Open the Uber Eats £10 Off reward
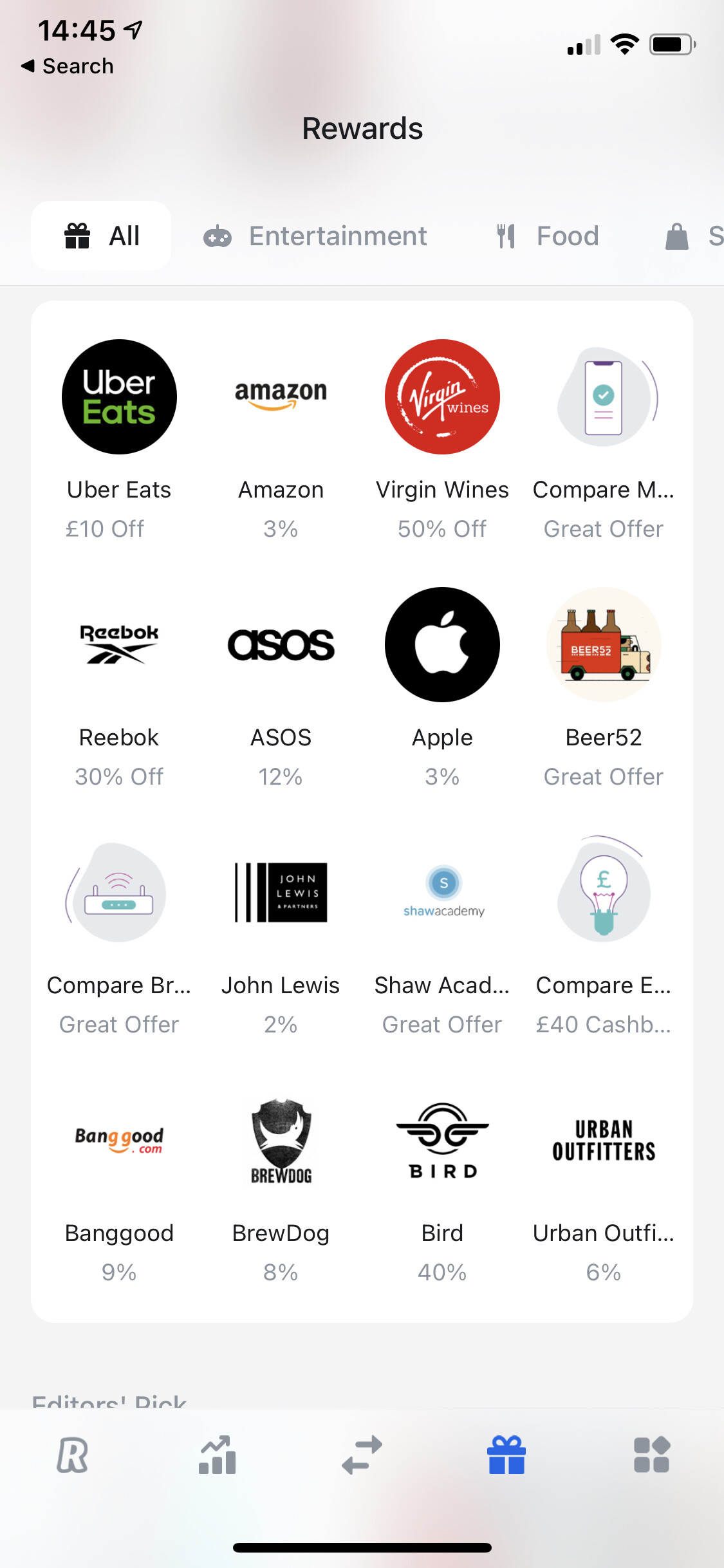Viewport: 724px width, 1568px height. pos(118,434)
